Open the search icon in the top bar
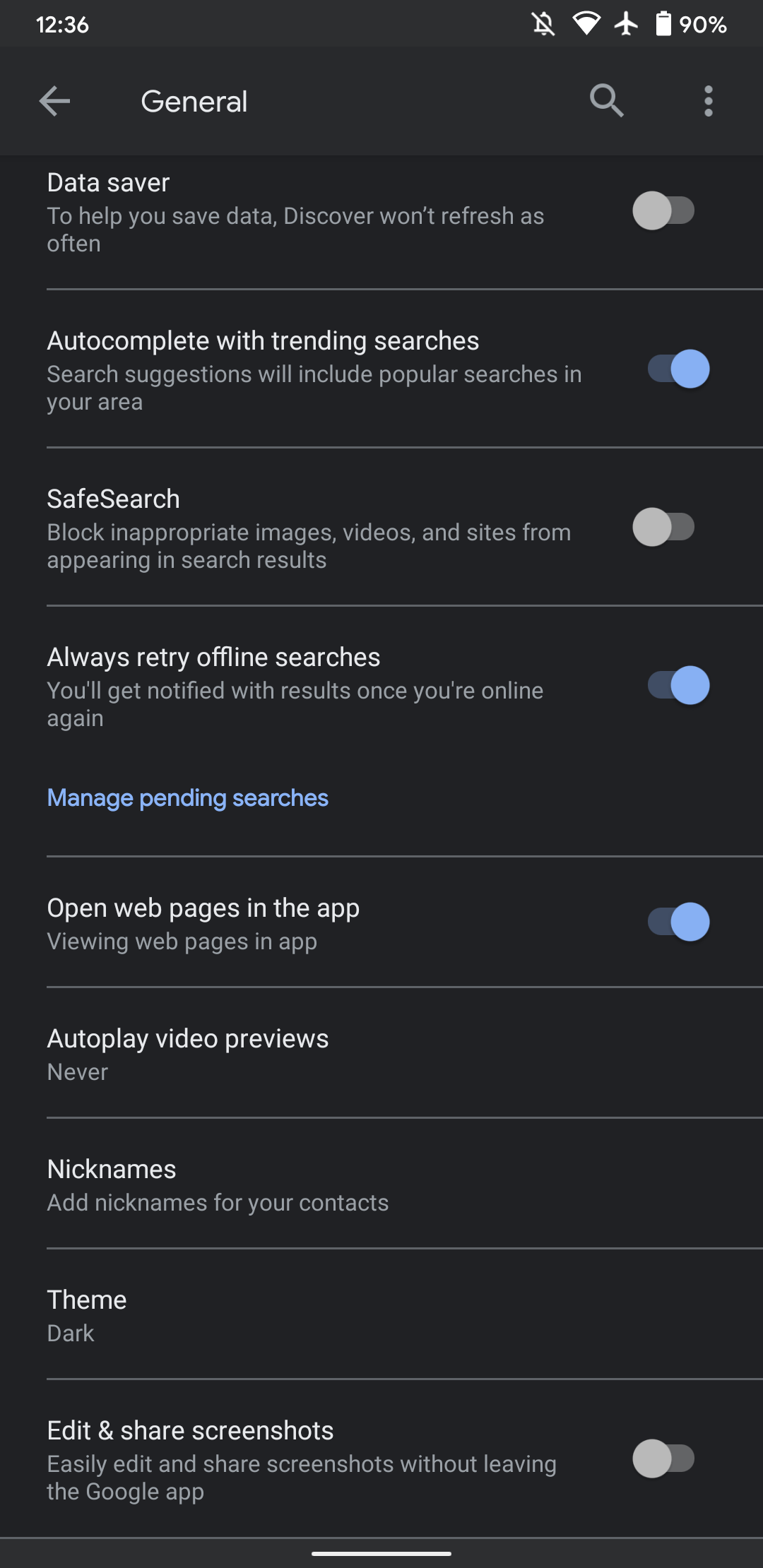 pos(606,100)
